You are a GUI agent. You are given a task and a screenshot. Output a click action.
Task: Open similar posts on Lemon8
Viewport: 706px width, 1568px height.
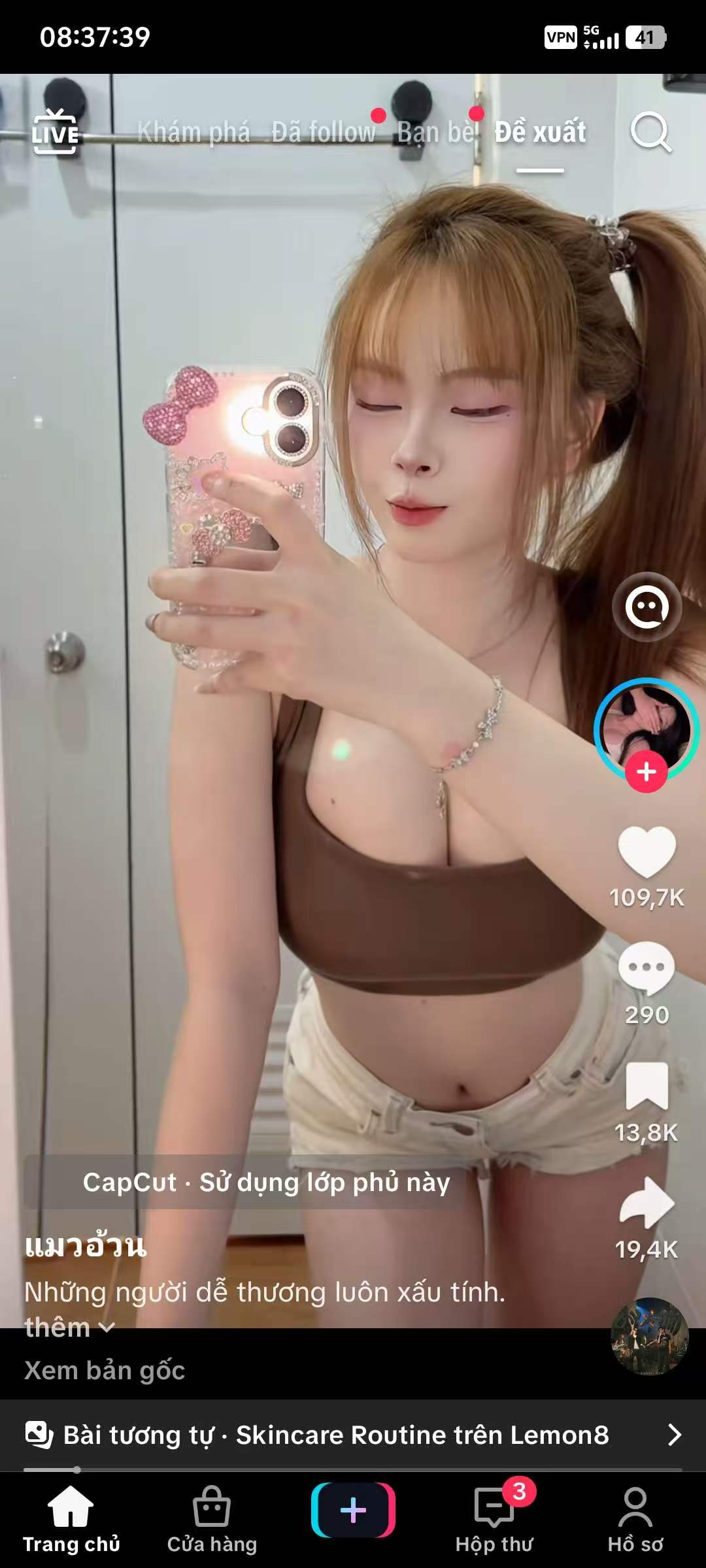353,1435
